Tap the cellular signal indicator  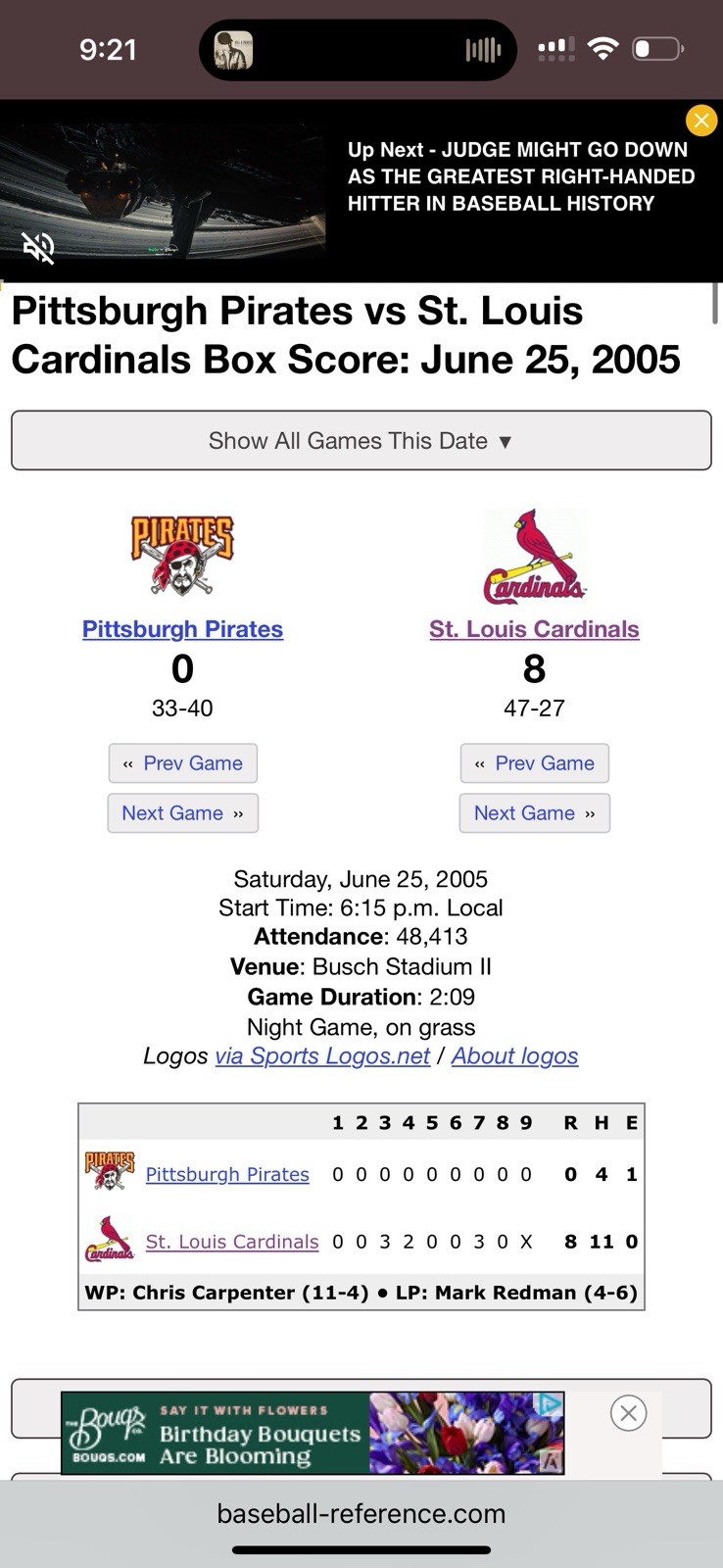coord(554,46)
